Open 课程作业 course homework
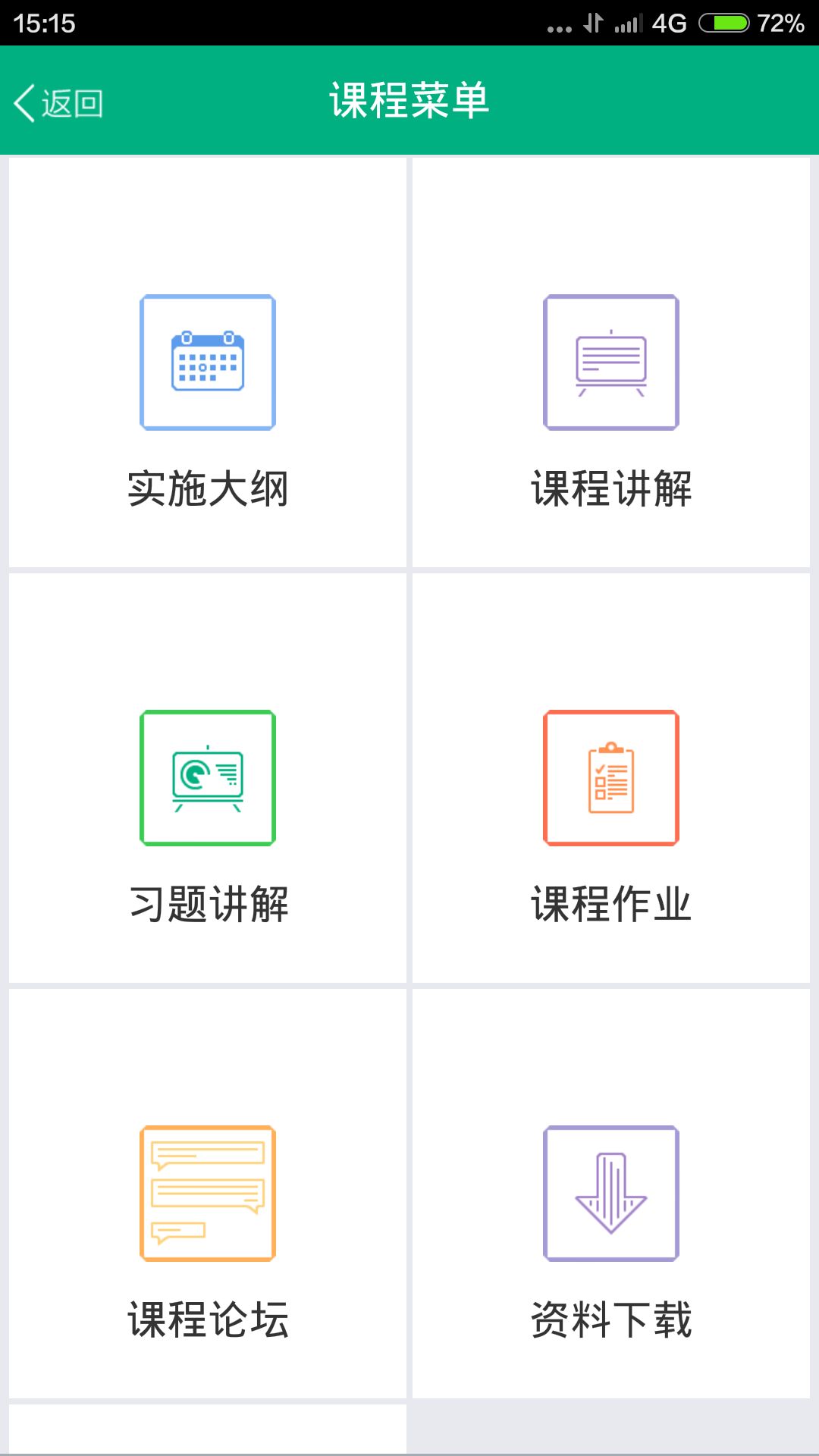819x1456 pixels. (x=611, y=778)
